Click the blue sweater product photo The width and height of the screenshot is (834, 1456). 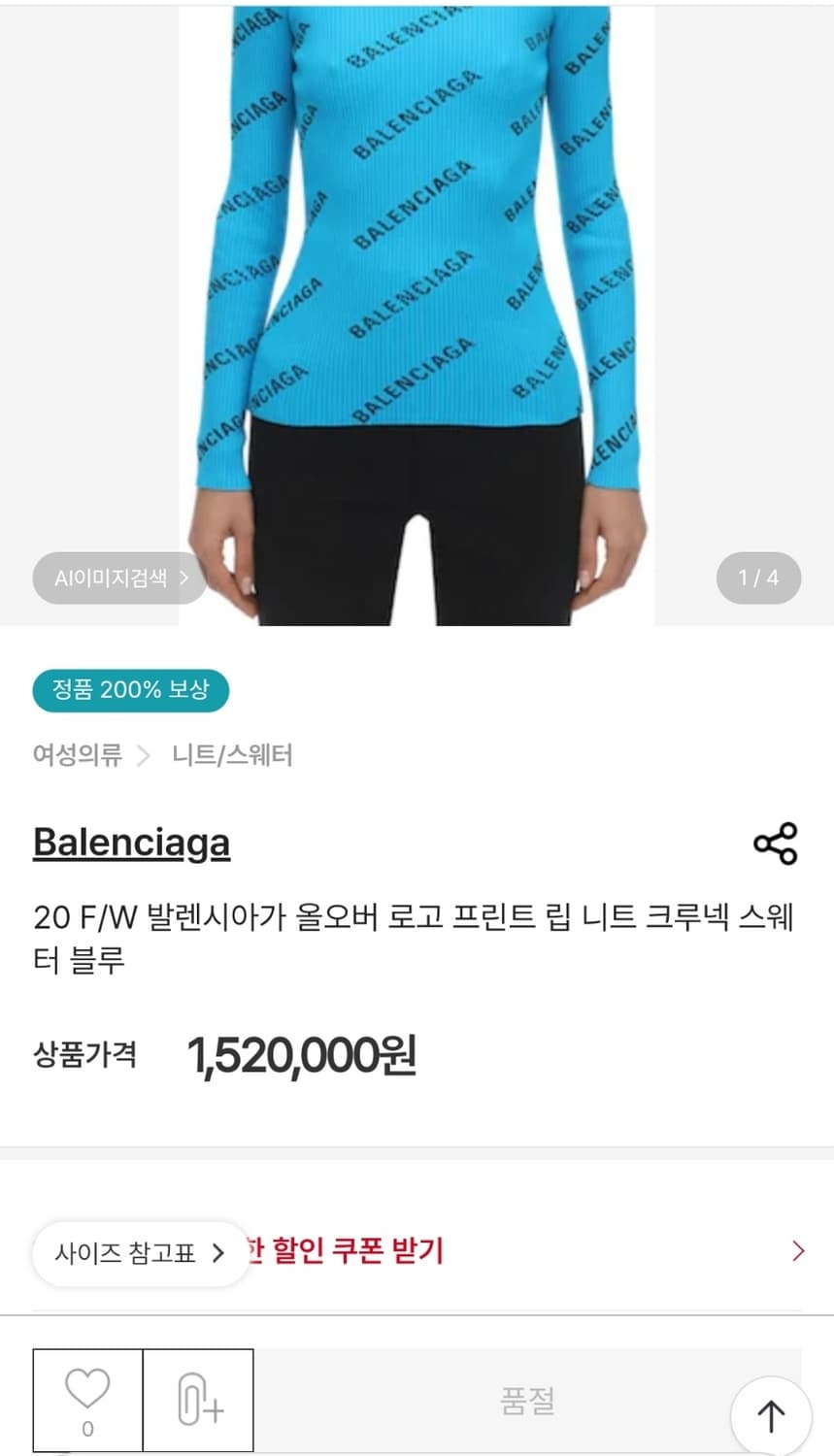click(417, 291)
